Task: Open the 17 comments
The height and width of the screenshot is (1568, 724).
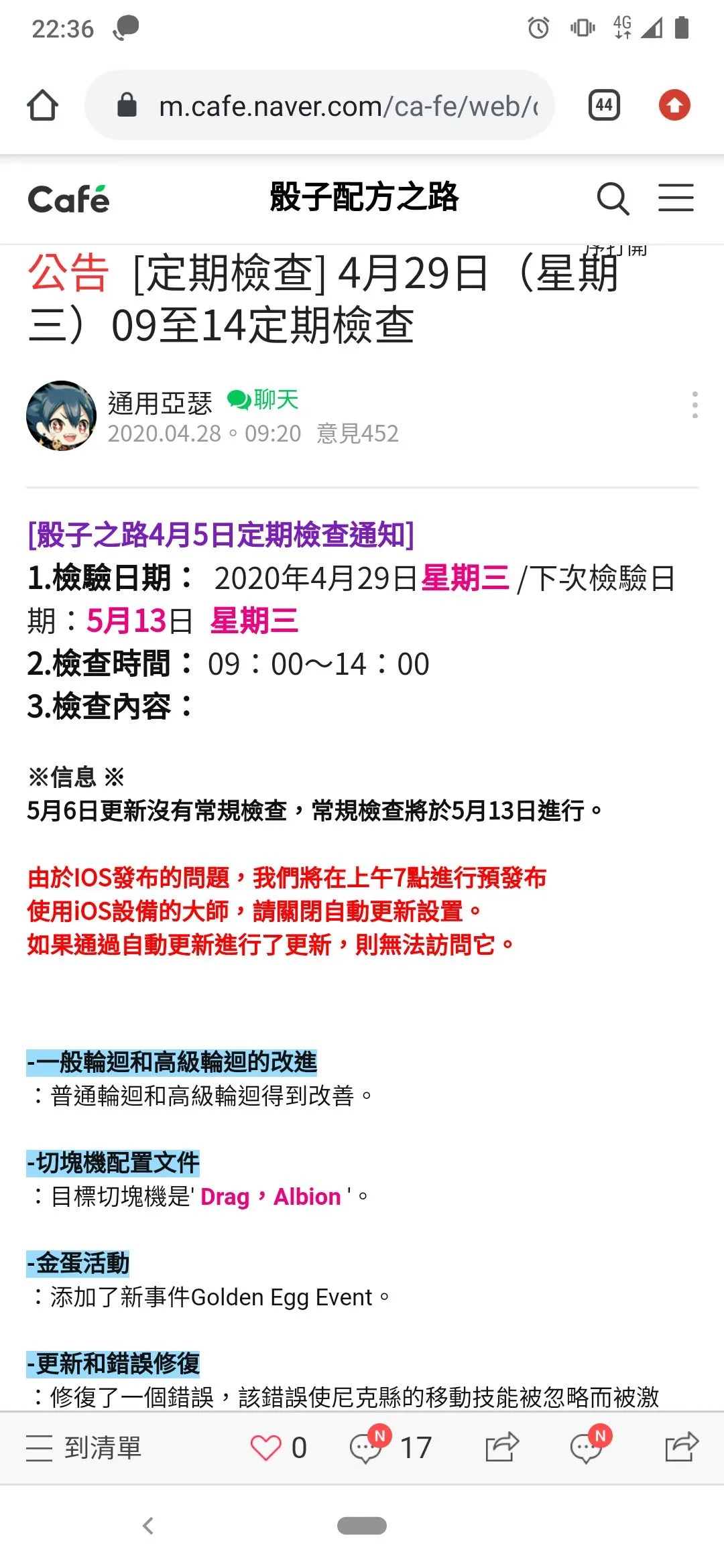Action: pos(391,1447)
